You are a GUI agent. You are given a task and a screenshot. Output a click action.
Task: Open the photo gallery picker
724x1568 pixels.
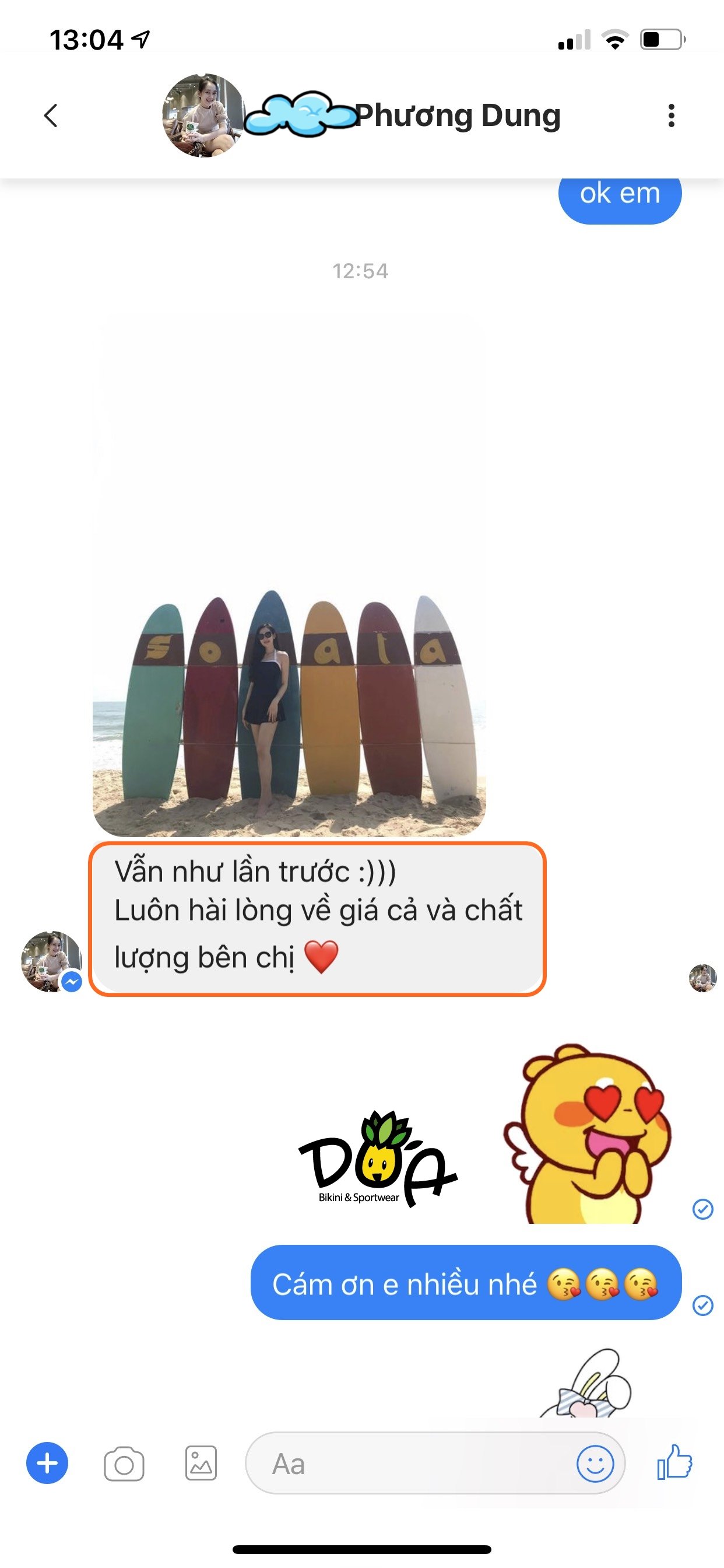(201, 1464)
